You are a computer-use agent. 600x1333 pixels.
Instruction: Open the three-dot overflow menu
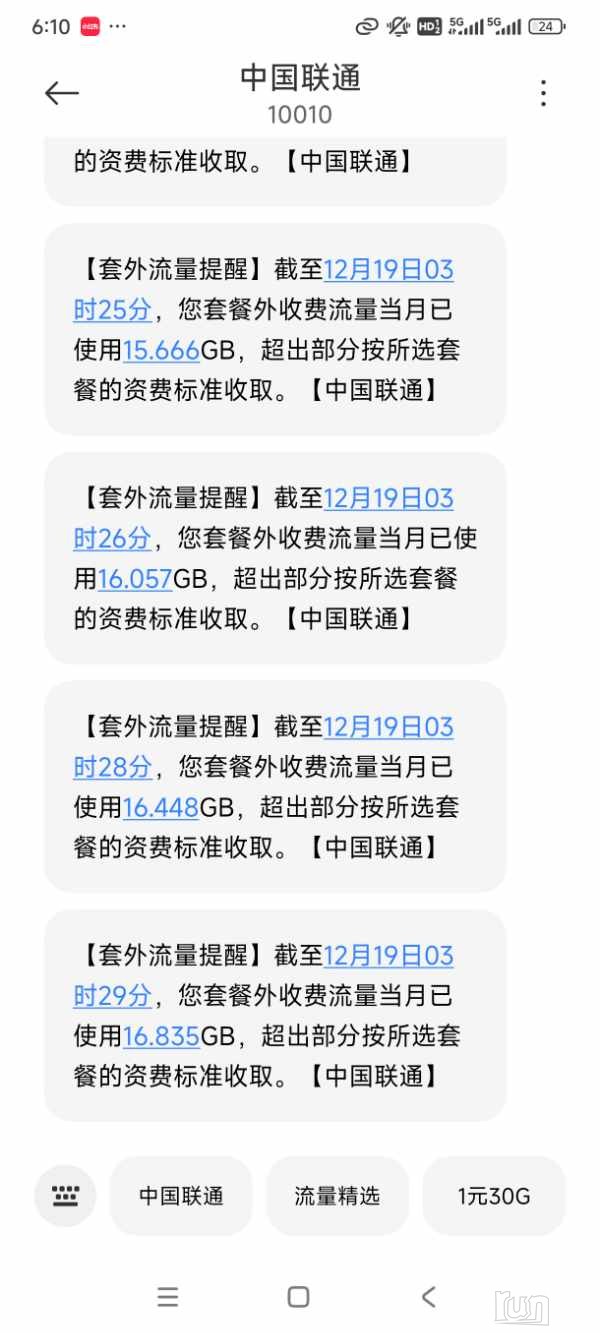(543, 93)
